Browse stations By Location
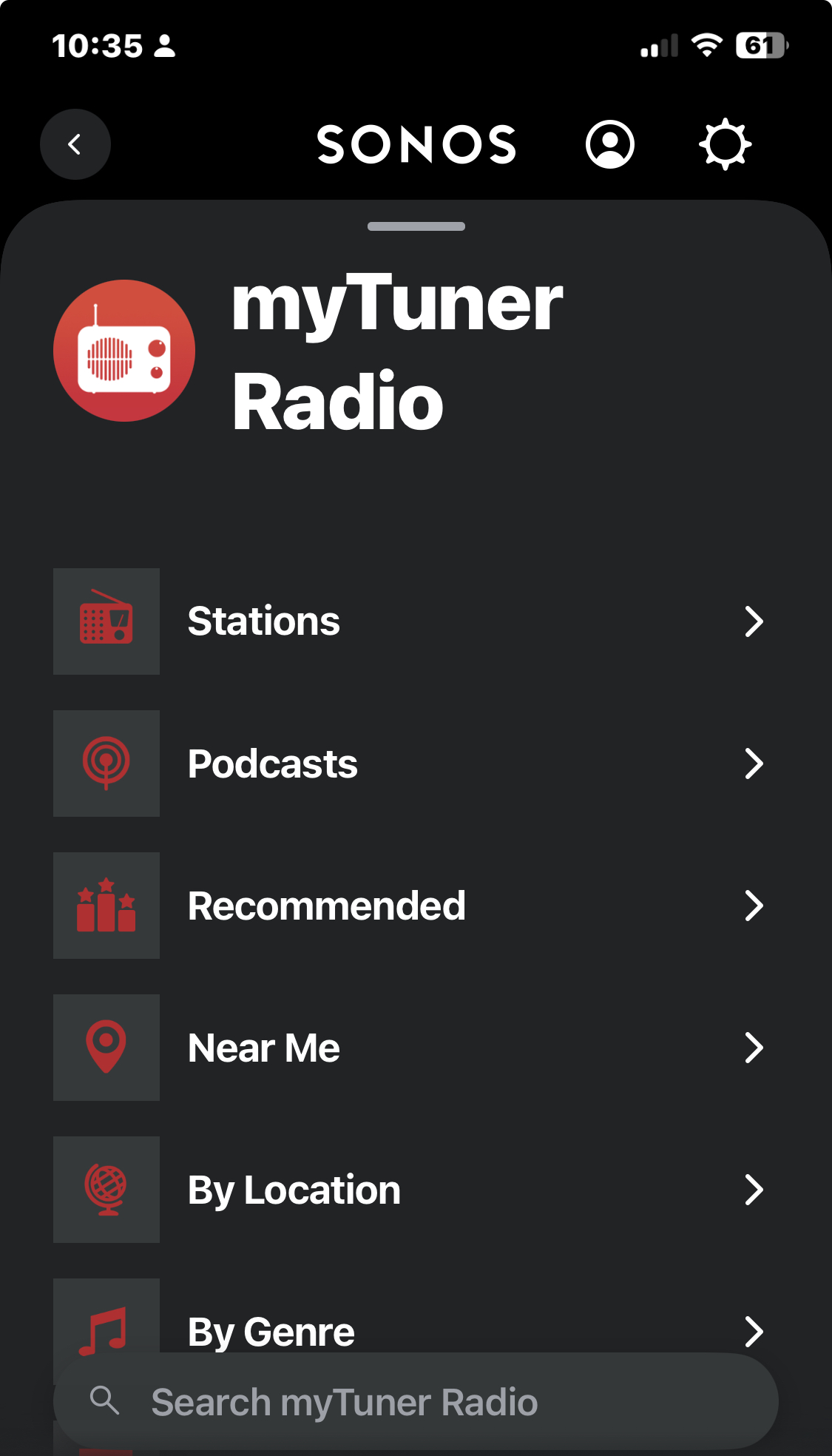This screenshot has width=832, height=1456. (408, 1190)
